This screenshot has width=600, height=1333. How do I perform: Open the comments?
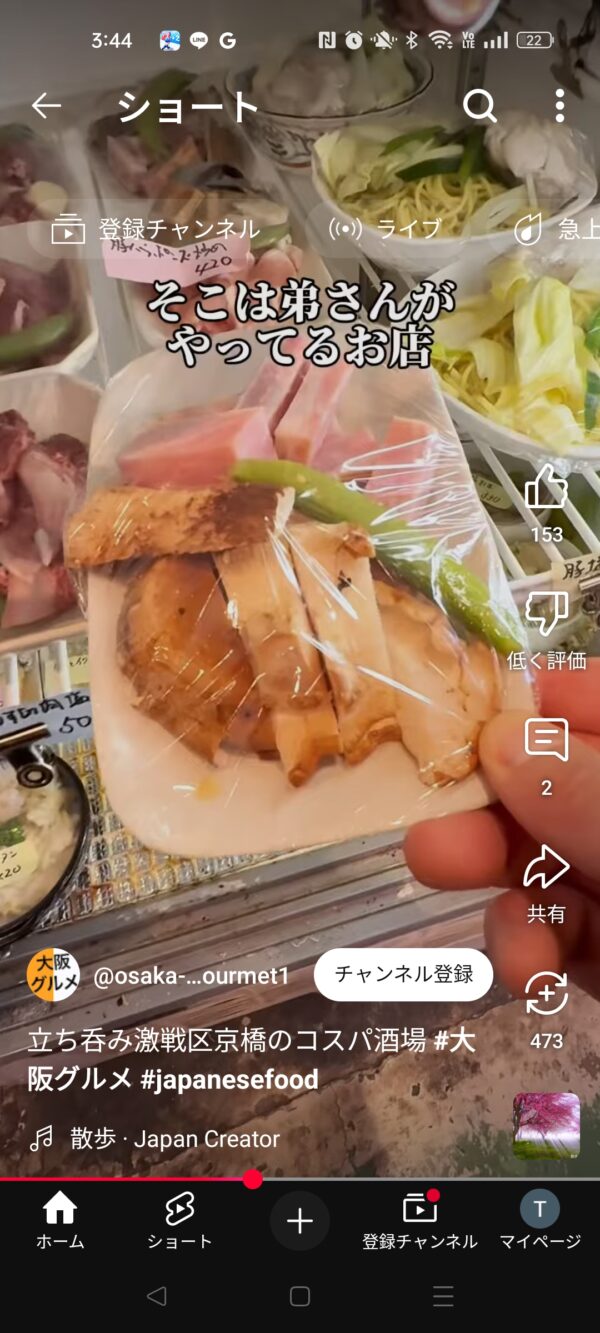click(x=546, y=742)
